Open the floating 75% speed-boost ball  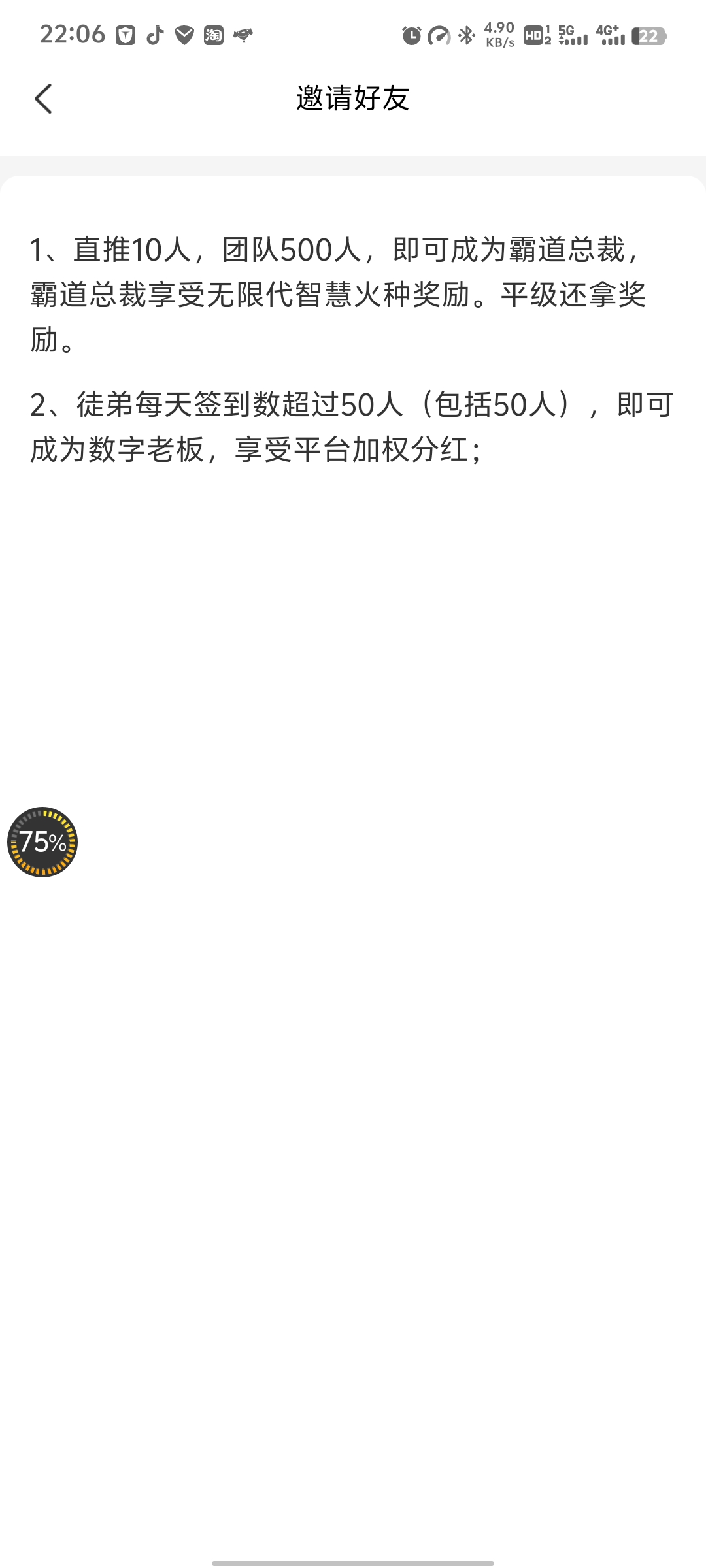click(42, 841)
